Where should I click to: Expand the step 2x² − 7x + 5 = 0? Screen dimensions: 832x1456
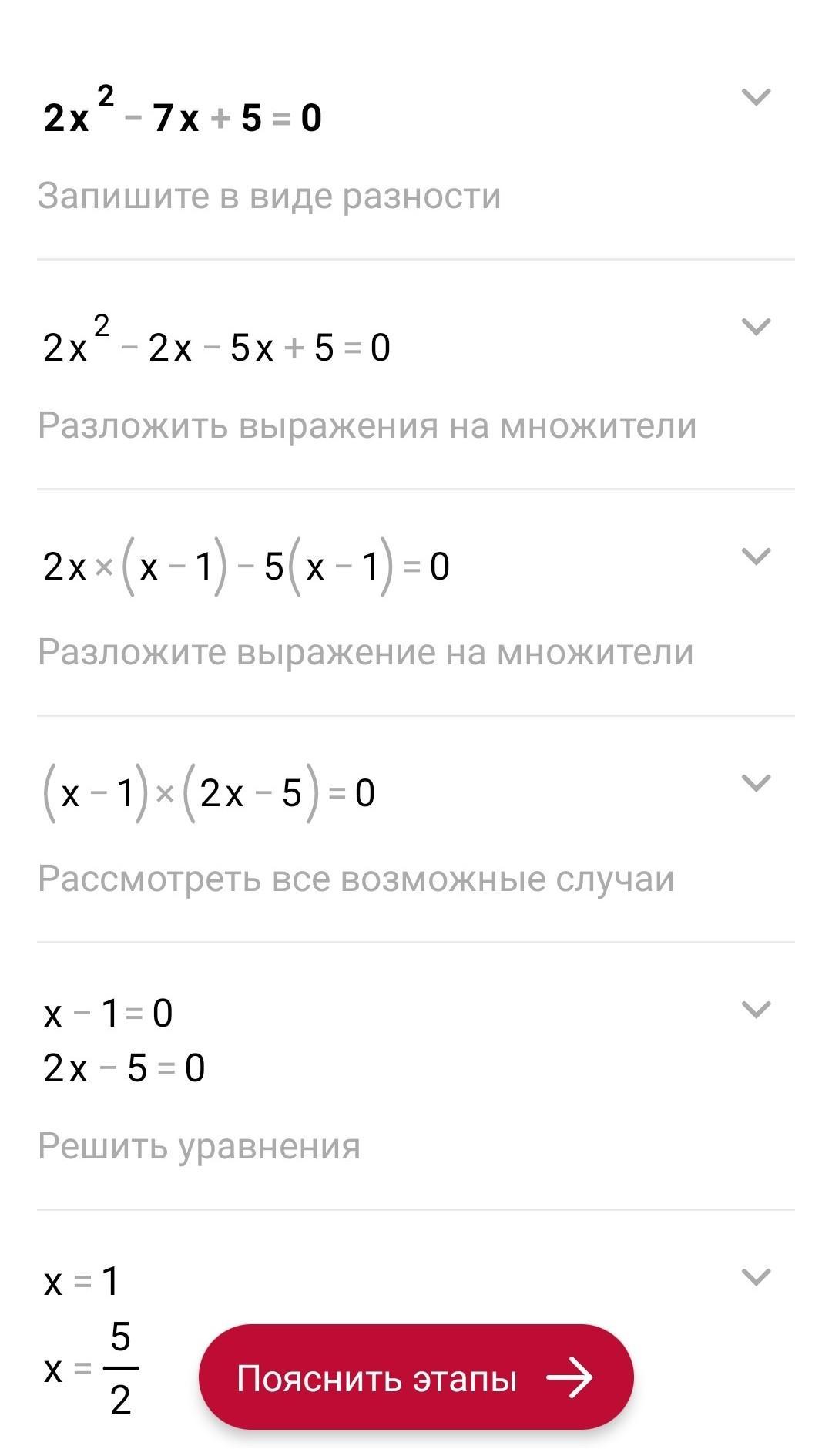pyautogui.click(x=755, y=97)
